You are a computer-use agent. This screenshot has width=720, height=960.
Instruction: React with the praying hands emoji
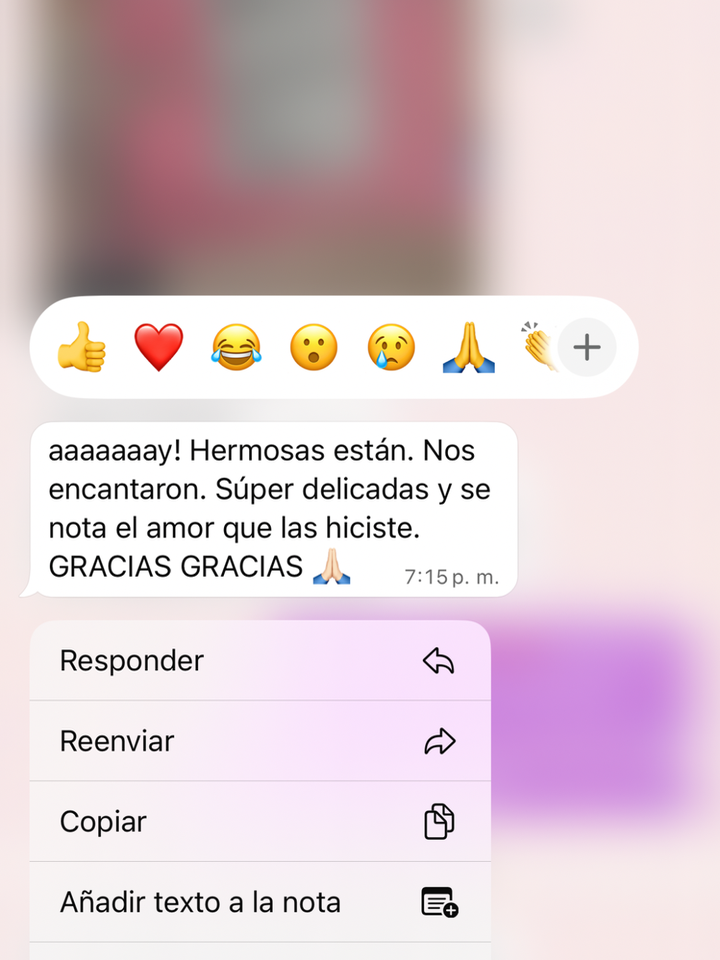468,347
